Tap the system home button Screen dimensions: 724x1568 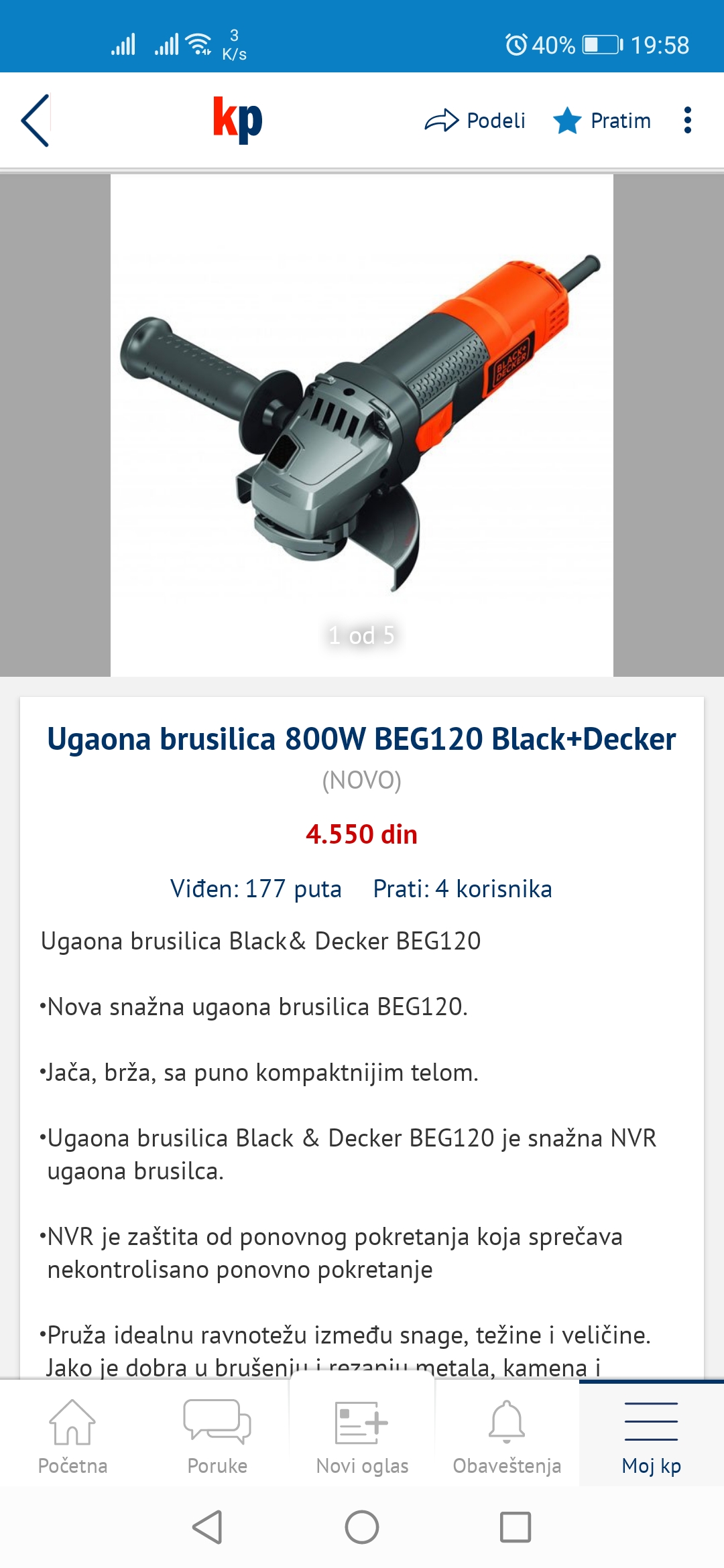coord(362,1527)
